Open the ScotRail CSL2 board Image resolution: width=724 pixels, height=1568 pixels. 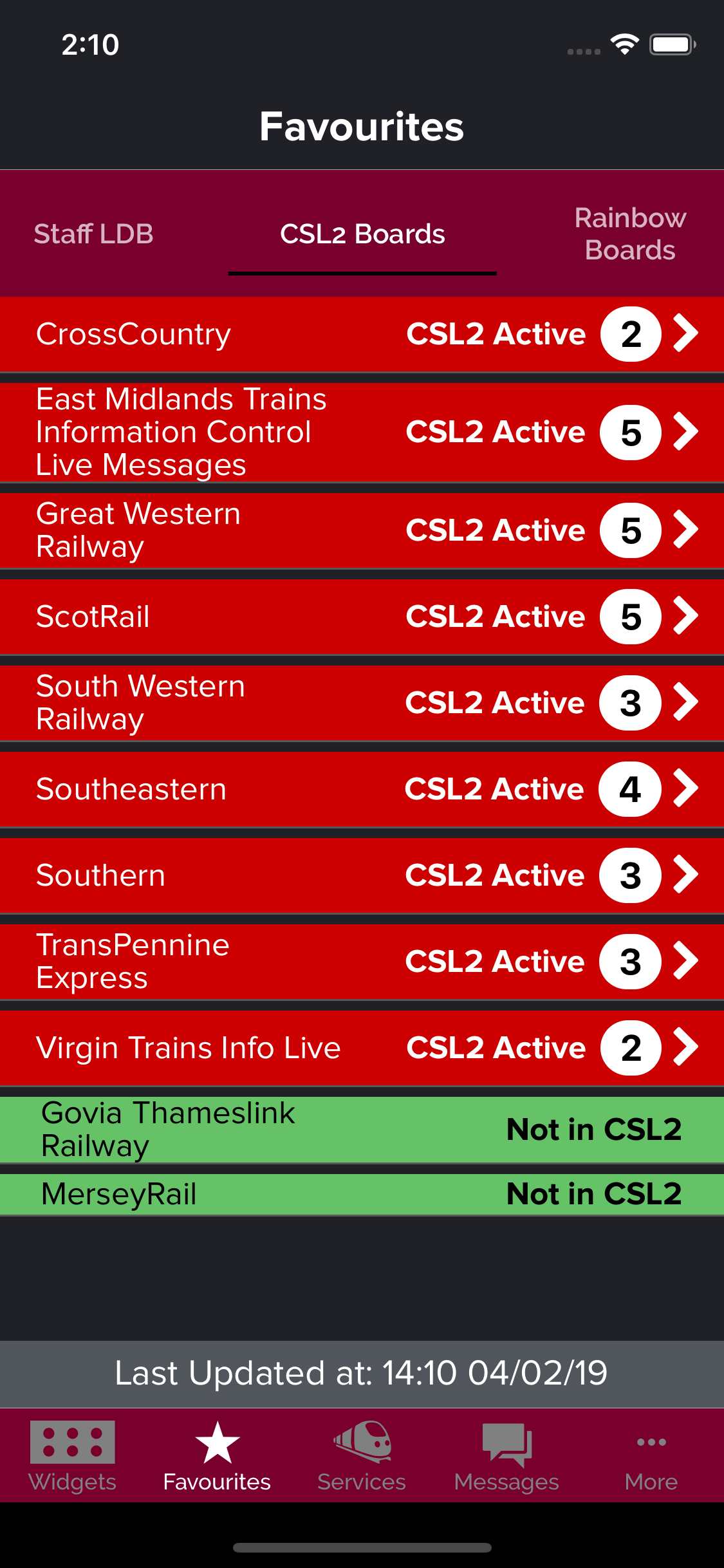[362, 617]
